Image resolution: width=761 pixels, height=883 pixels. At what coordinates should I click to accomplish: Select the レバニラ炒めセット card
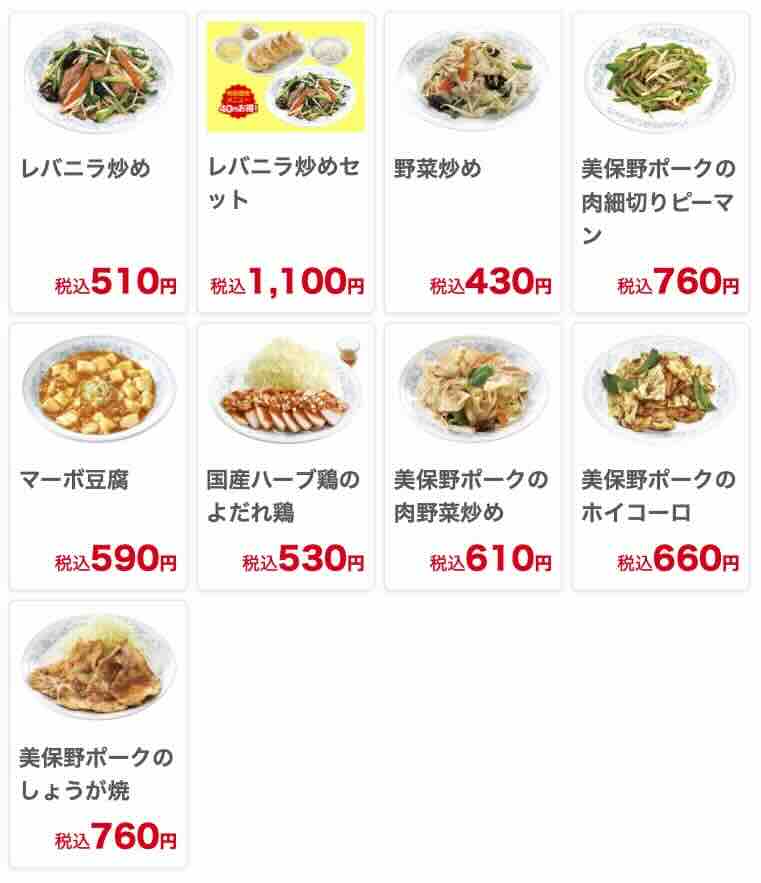click(x=286, y=162)
